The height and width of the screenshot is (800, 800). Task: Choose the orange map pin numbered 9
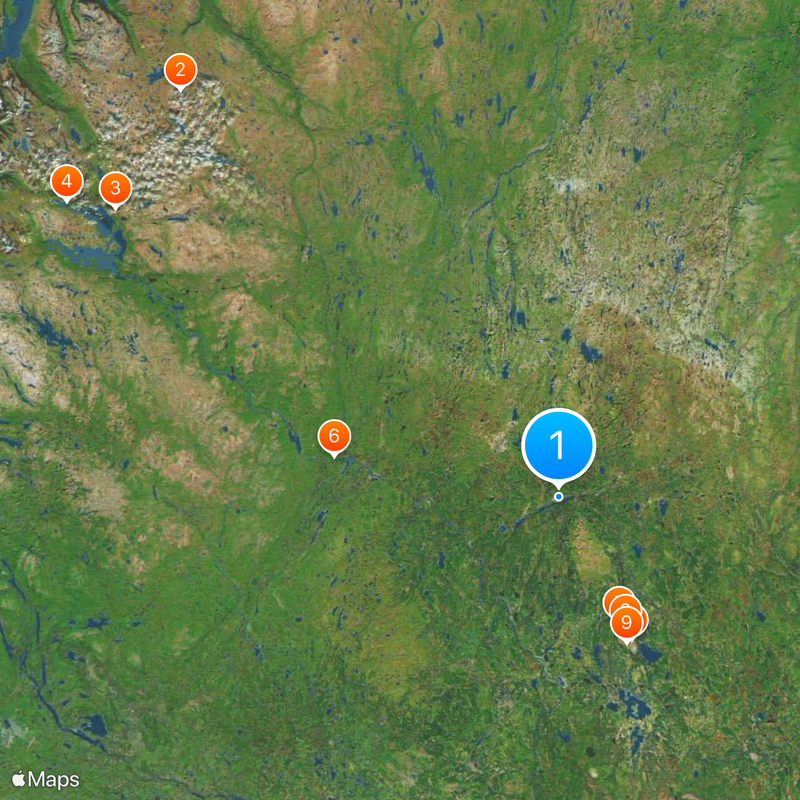click(x=627, y=624)
